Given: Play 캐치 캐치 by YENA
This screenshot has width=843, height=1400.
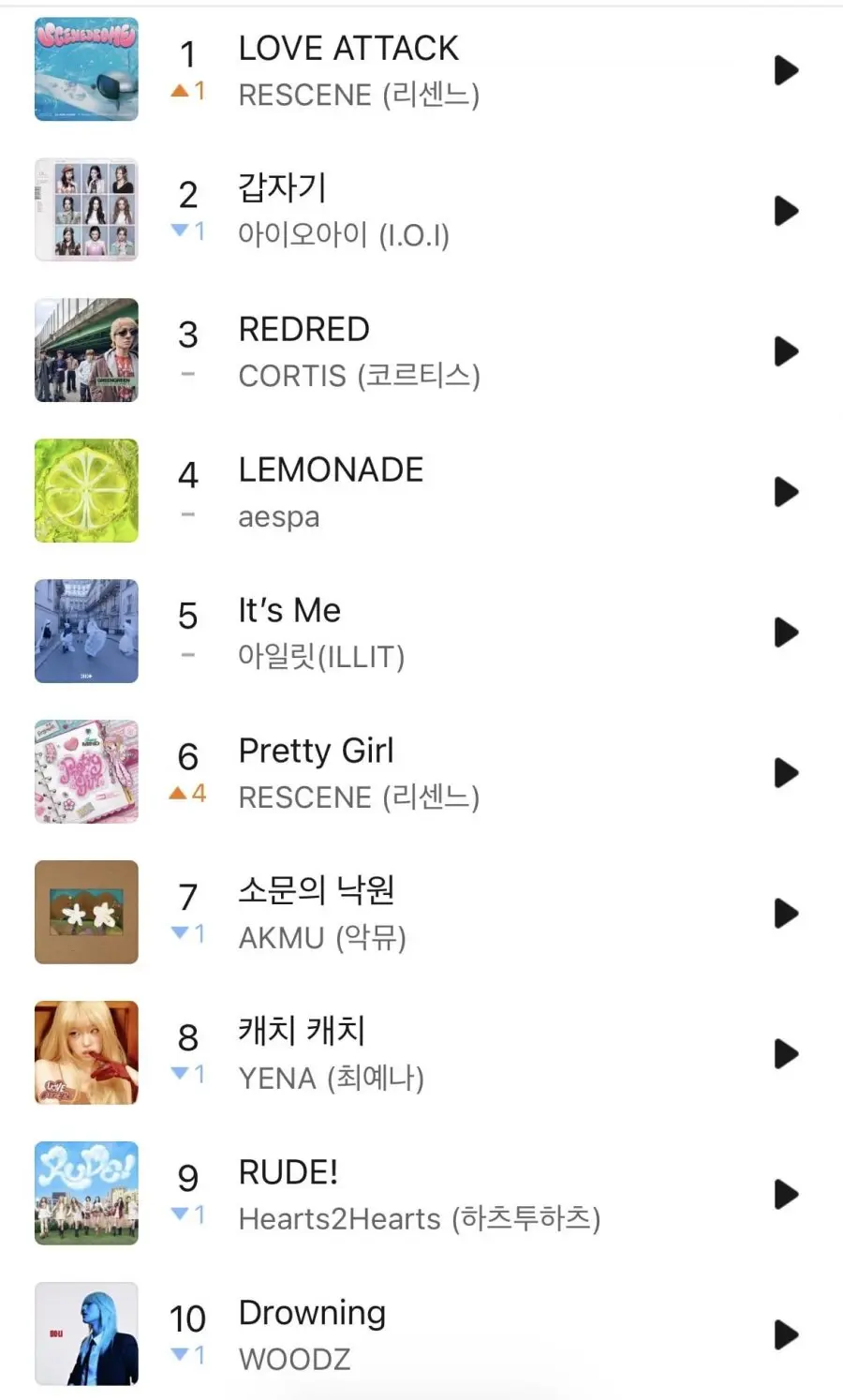Looking at the screenshot, I should (x=786, y=1054).
